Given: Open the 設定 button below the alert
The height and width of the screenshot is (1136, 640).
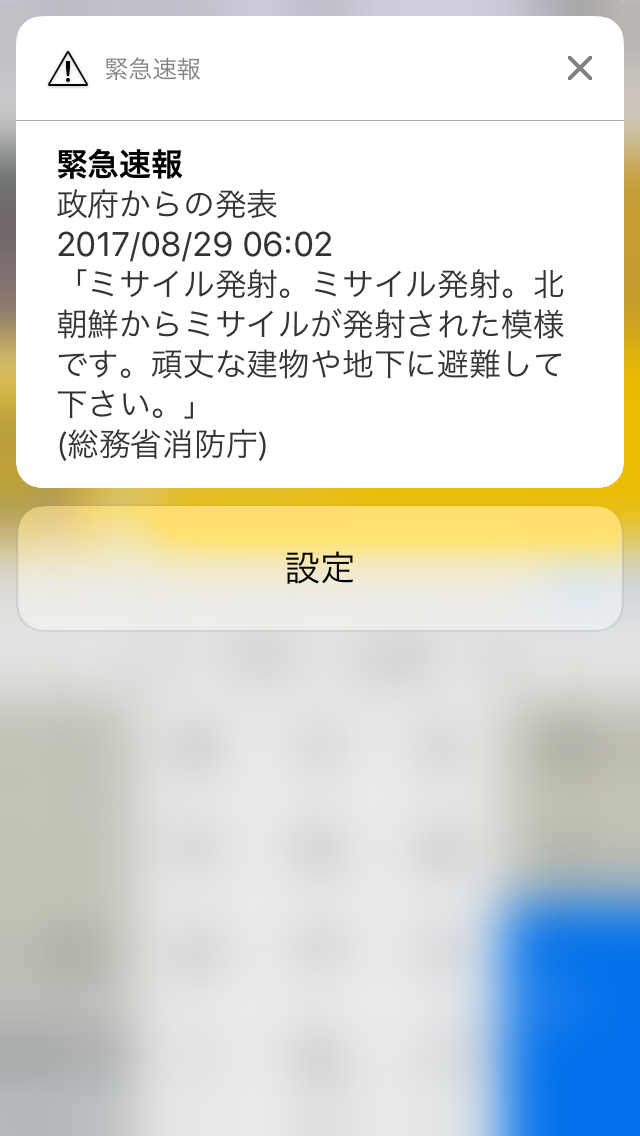Looking at the screenshot, I should click(320, 568).
